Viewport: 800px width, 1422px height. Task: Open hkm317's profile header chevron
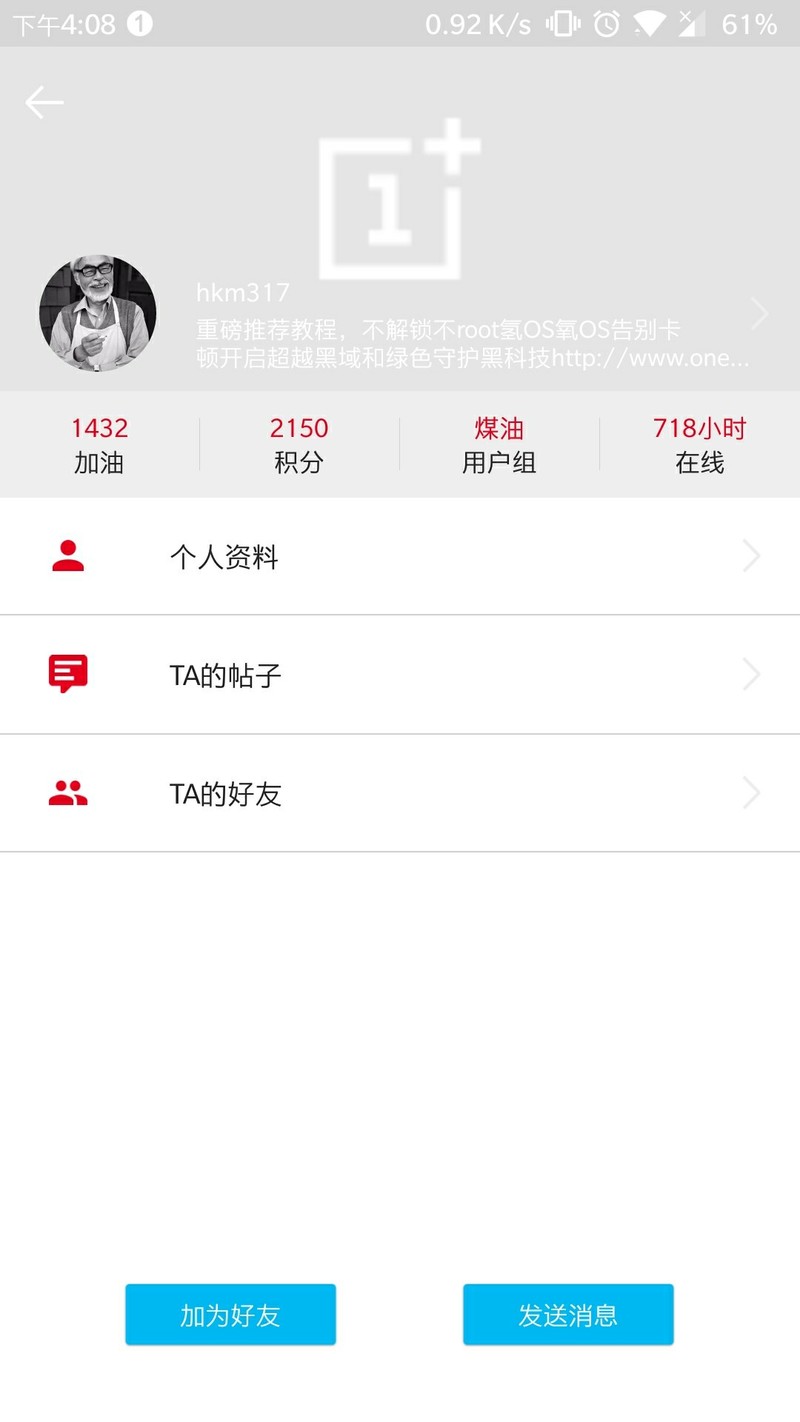tap(759, 314)
